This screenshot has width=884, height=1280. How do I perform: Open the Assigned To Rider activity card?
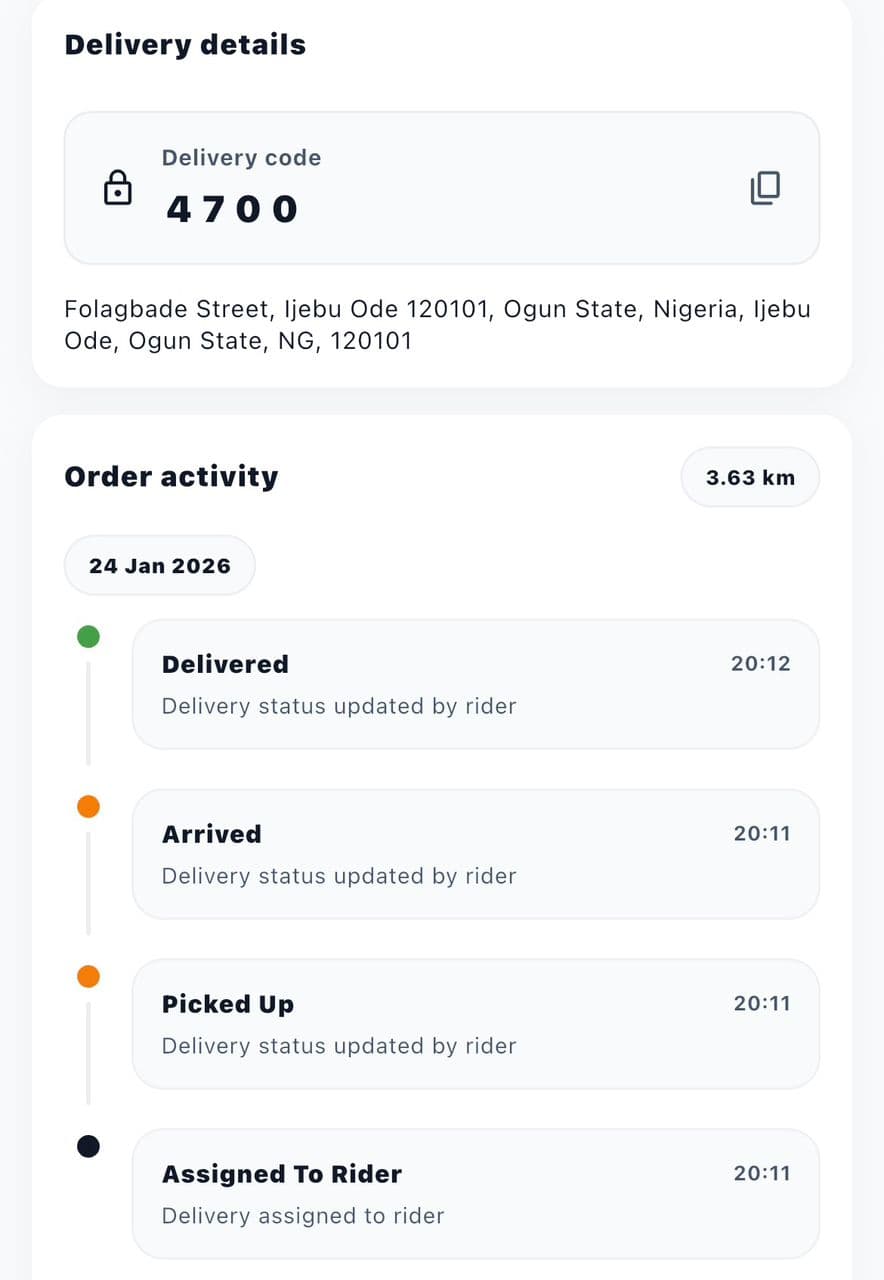pyautogui.click(x=476, y=1193)
